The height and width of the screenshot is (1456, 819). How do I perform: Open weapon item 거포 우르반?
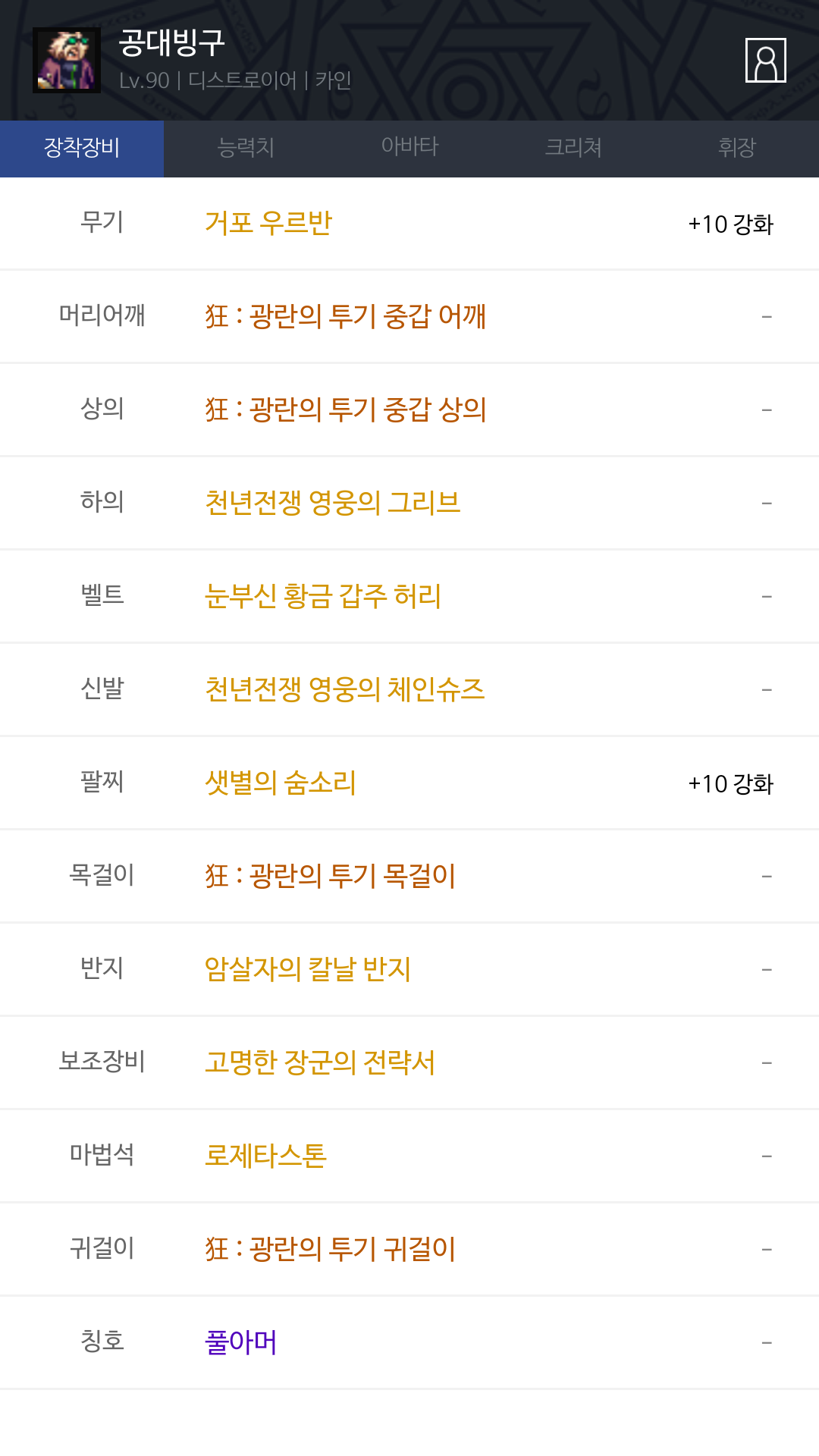[268, 223]
